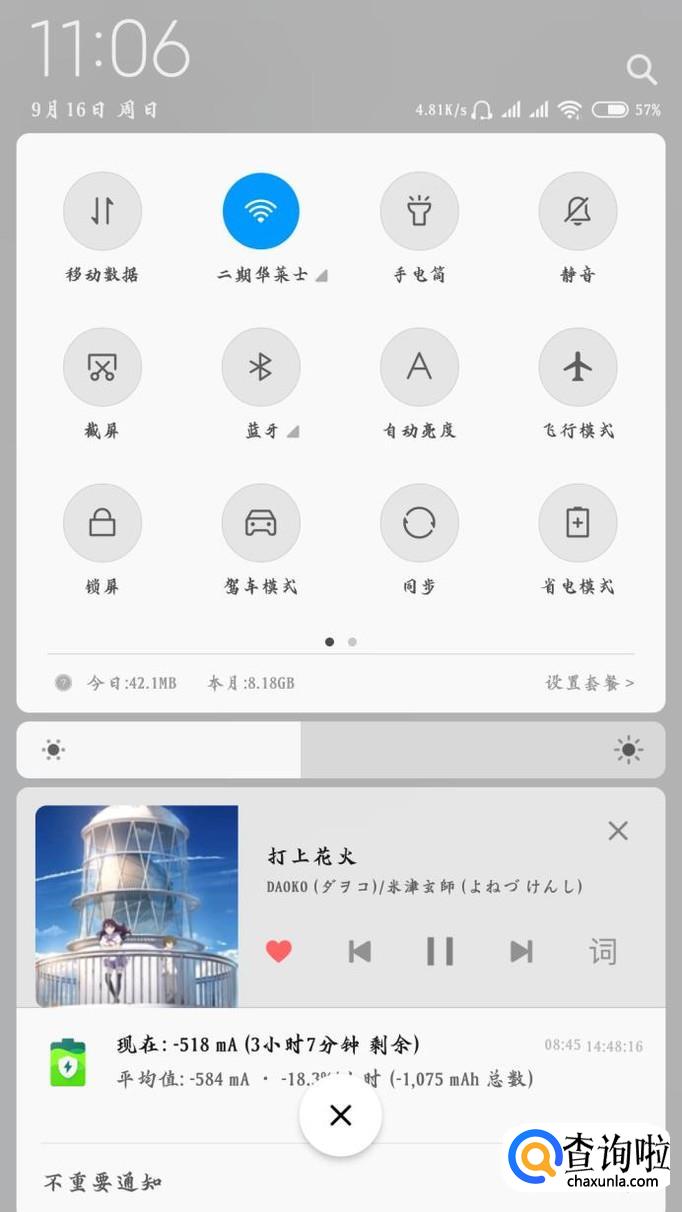Turn on 省电模式 battery saver
This screenshot has height=1212, width=682.
click(x=577, y=523)
